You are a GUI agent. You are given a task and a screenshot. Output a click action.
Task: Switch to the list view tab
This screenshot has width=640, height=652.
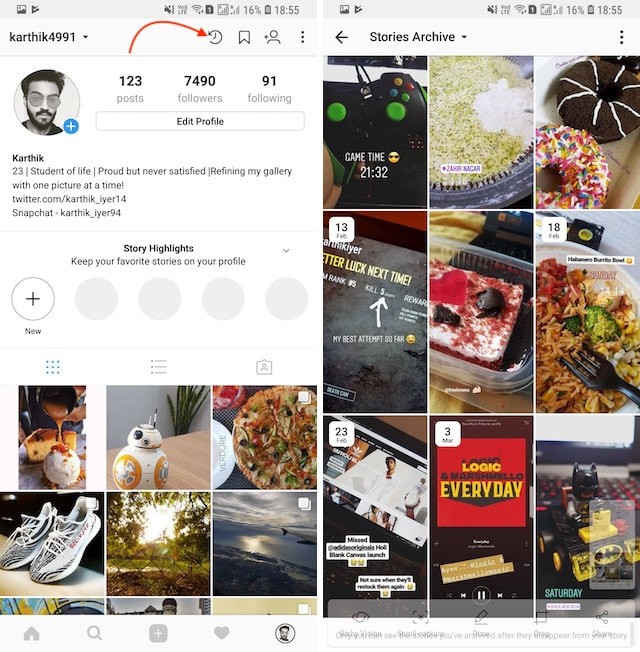click(158, 367)
